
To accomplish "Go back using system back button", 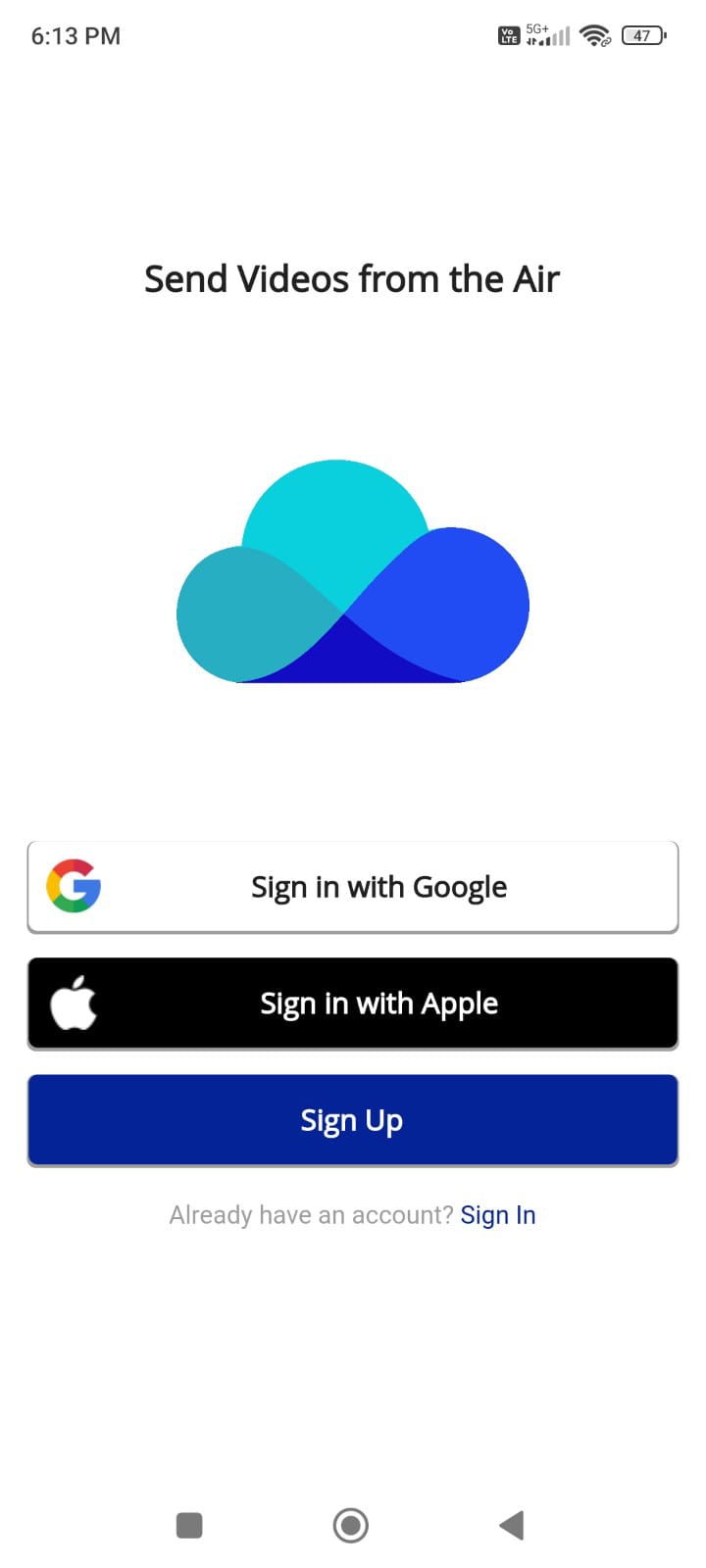I will pyautogui.click(x=512, y=1525).
